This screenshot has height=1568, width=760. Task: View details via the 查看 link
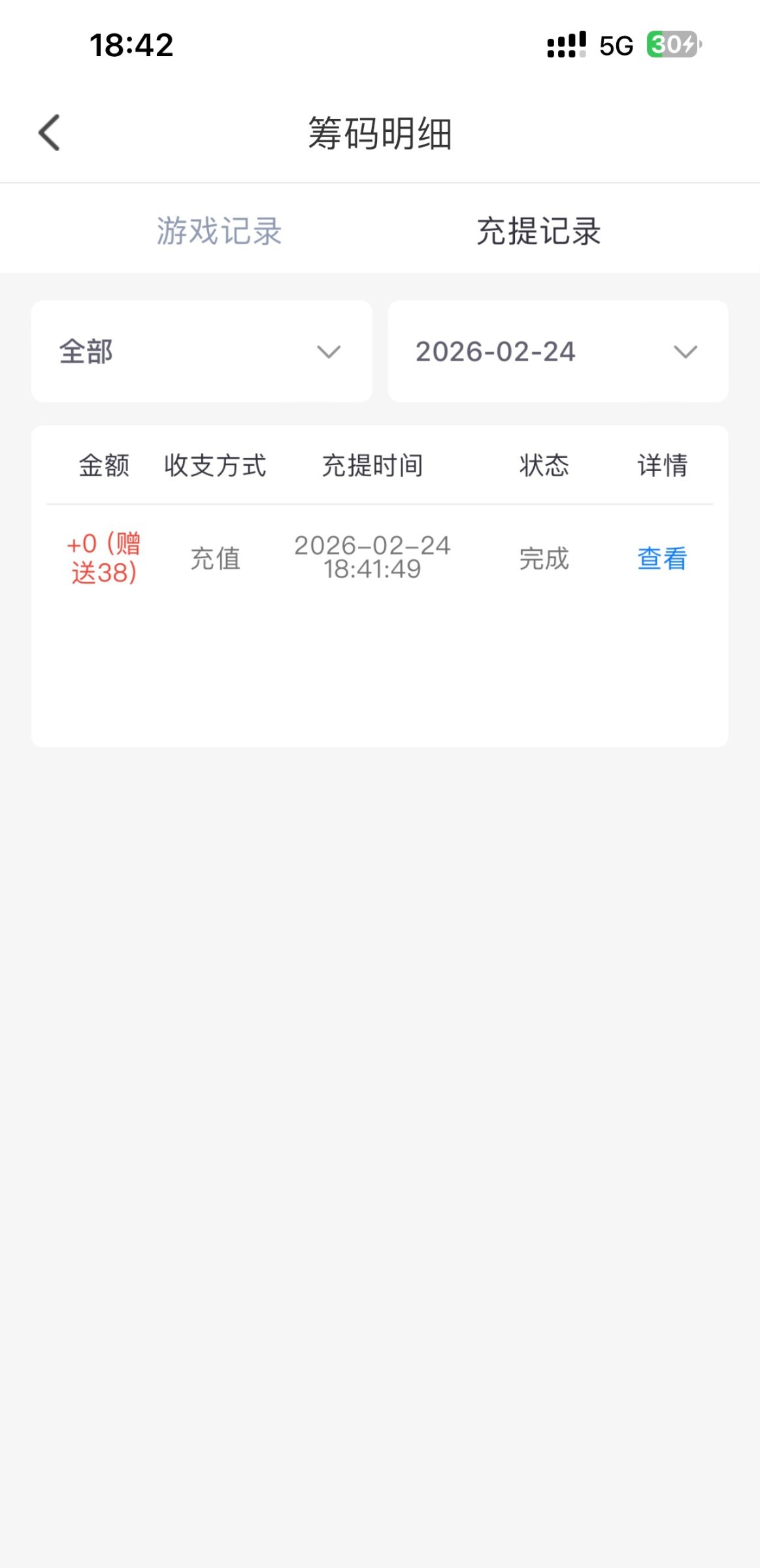tap(662, 559)
